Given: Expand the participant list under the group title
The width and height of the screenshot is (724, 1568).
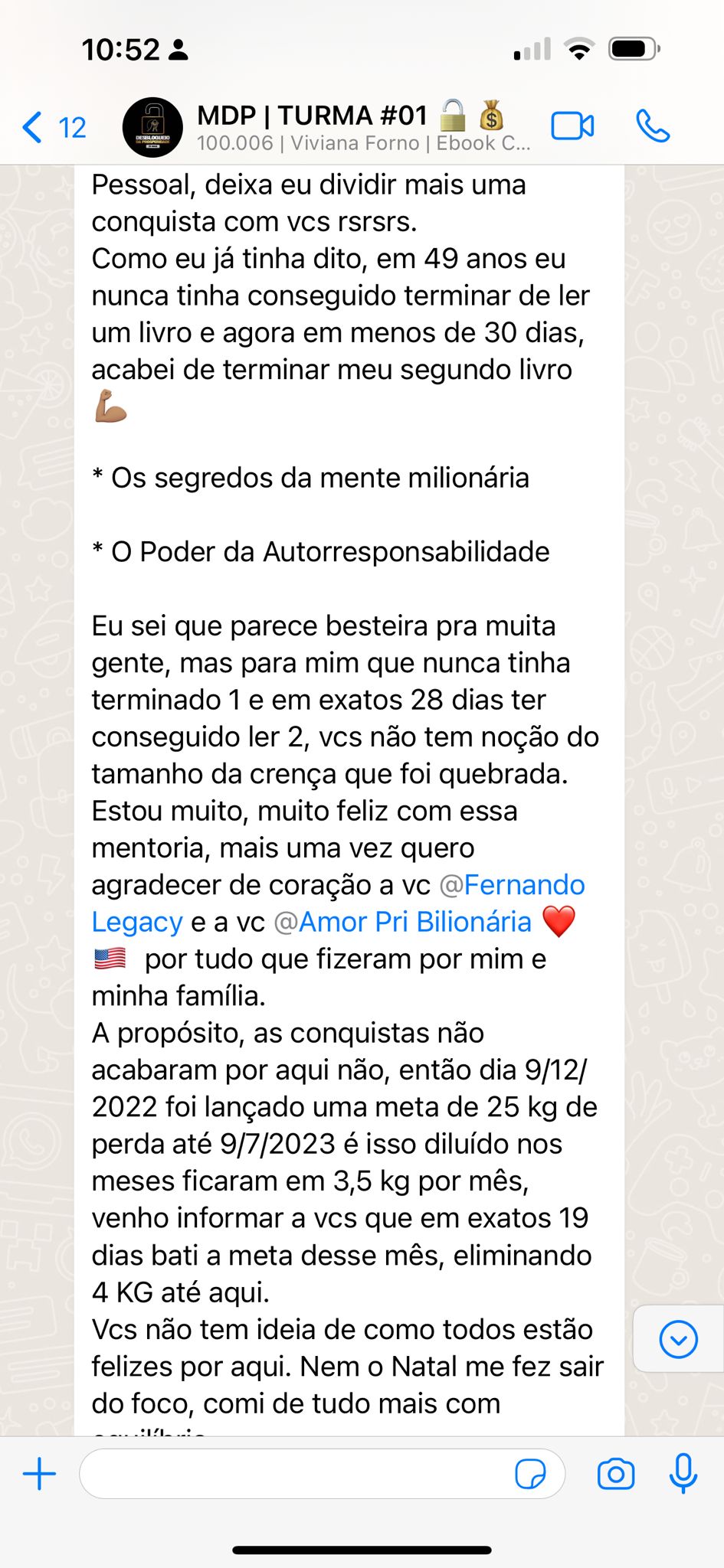Looking at the screenshot, I should click(x=364, y=142).
